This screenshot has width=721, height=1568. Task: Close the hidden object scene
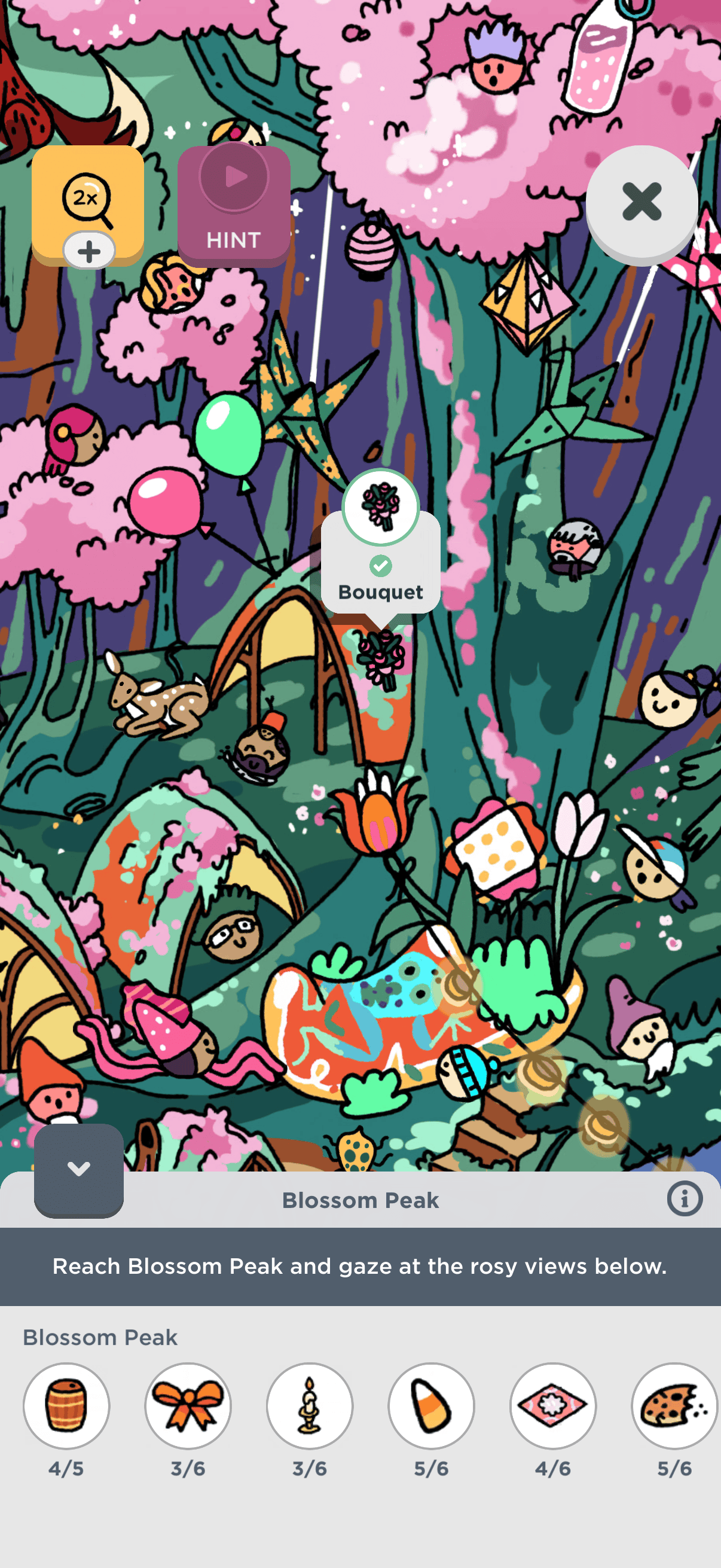pyautogui.click(x=641, y=202)
